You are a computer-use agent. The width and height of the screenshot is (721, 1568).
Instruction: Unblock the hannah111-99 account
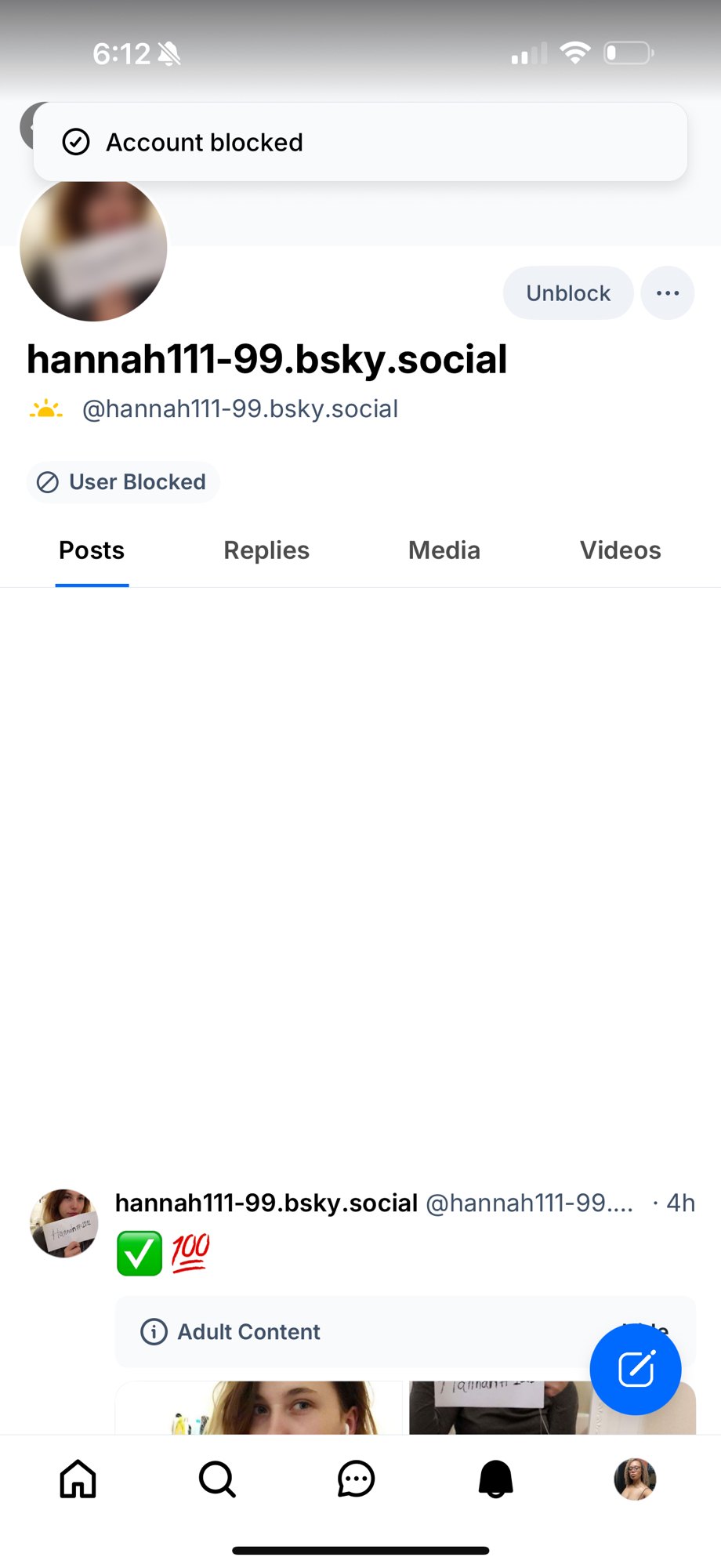coord(567,293)
